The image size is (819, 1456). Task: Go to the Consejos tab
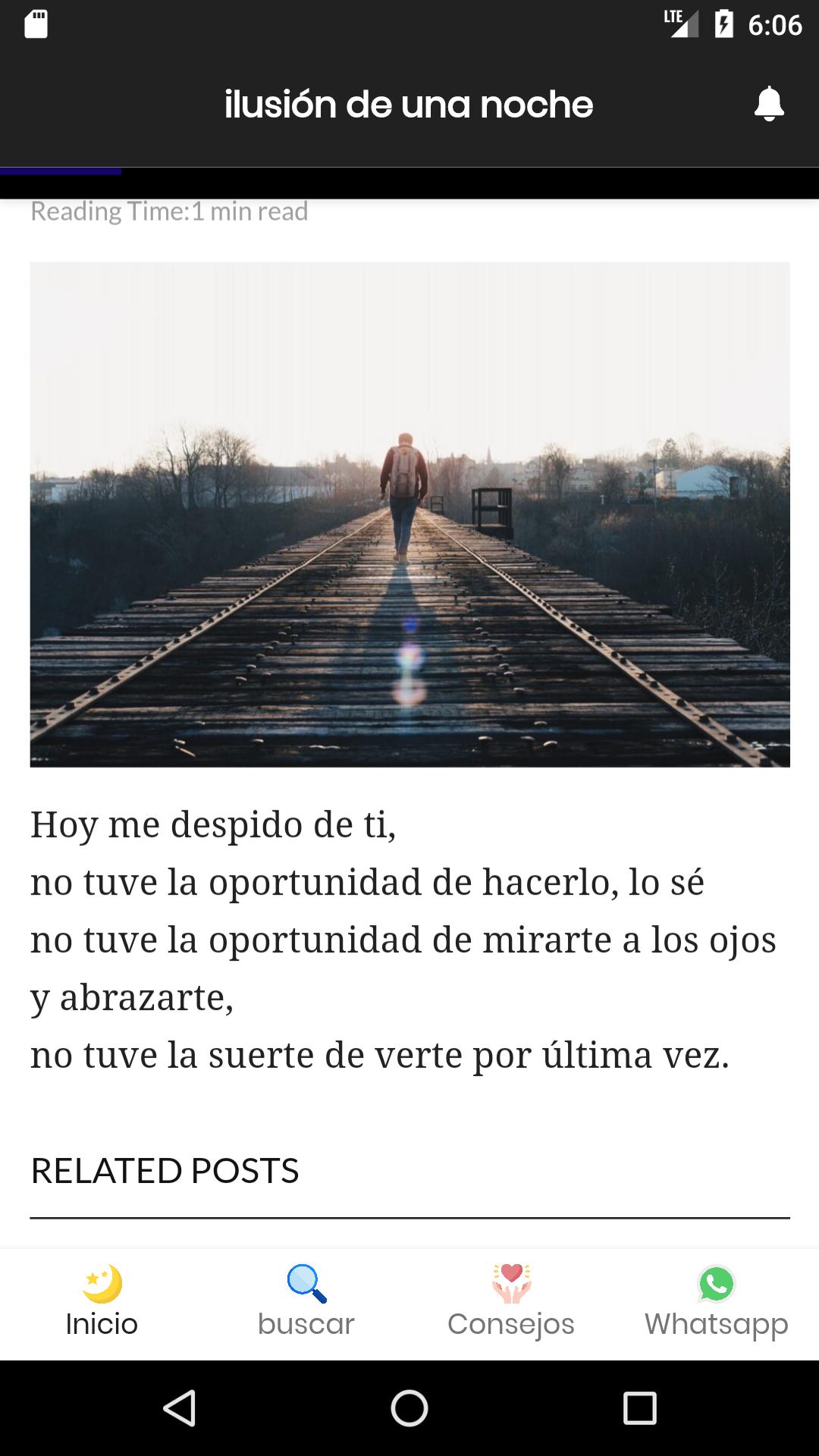[x=512, y=1303]
